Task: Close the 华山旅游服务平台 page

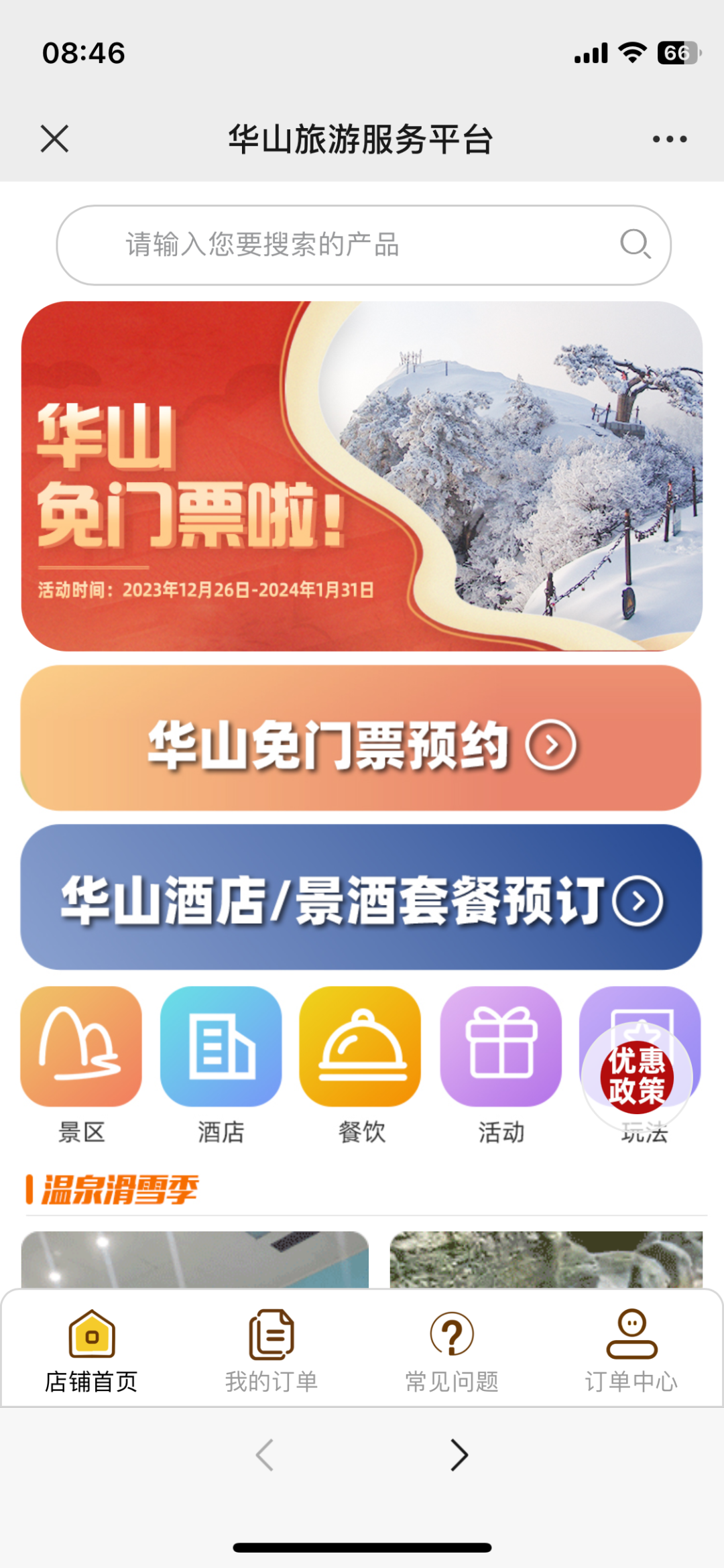Action: 55,139
